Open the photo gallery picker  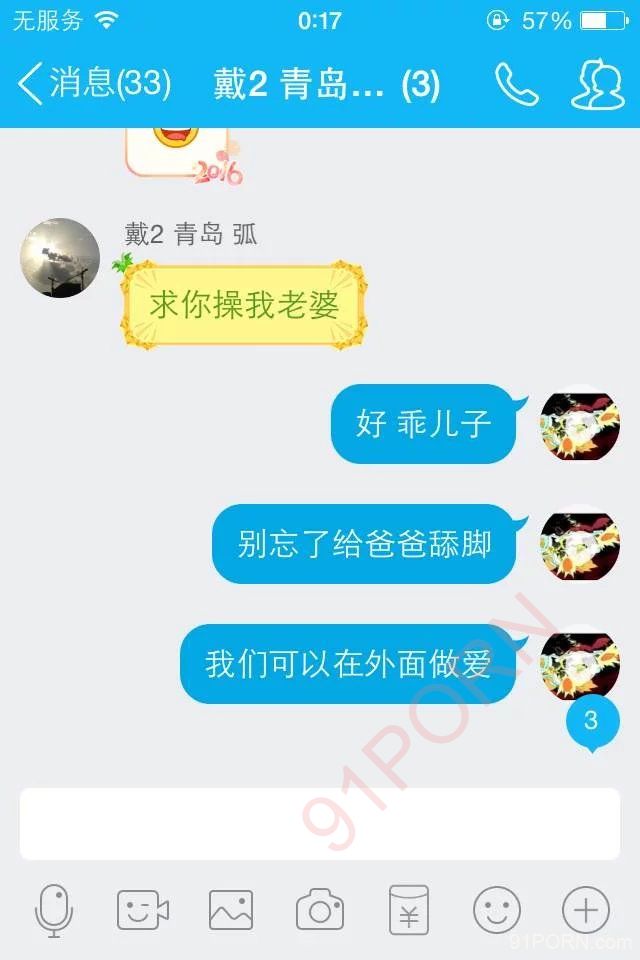point(231,910)
